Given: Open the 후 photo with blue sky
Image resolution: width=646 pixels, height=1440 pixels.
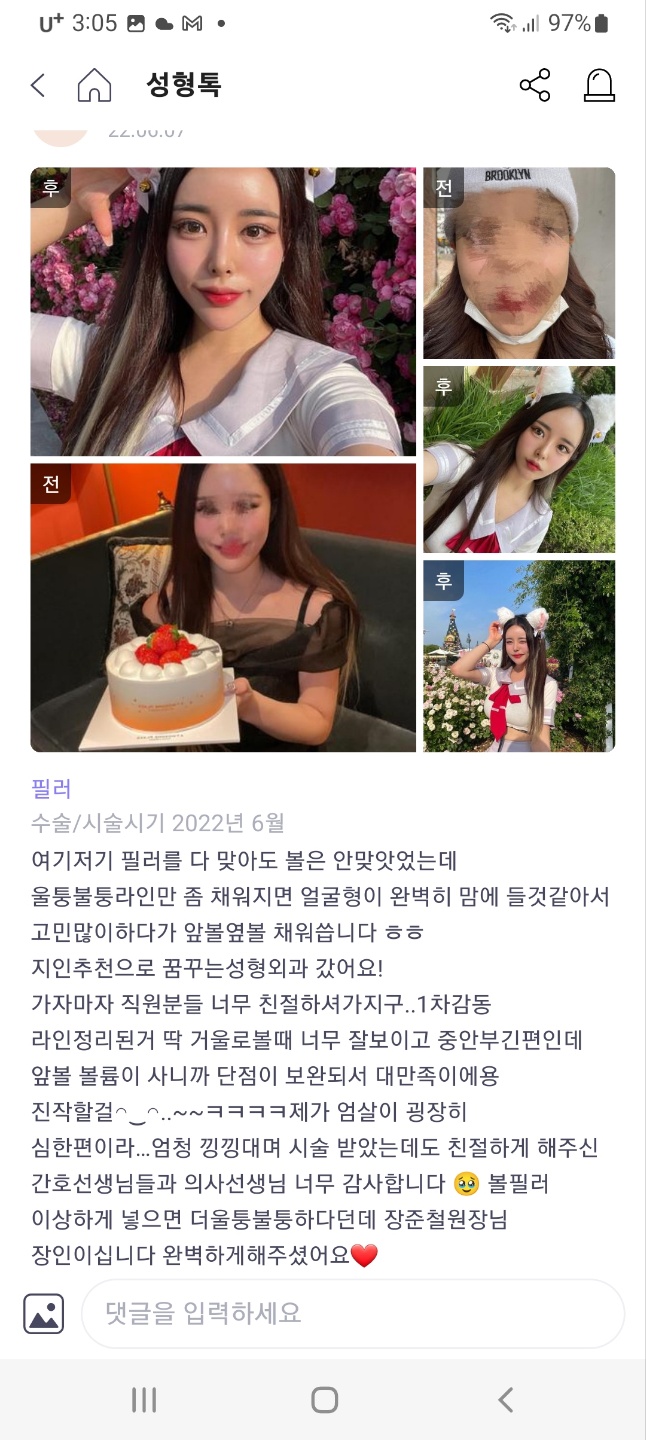Looking at the screenshot, I should (x=519, y=656).
